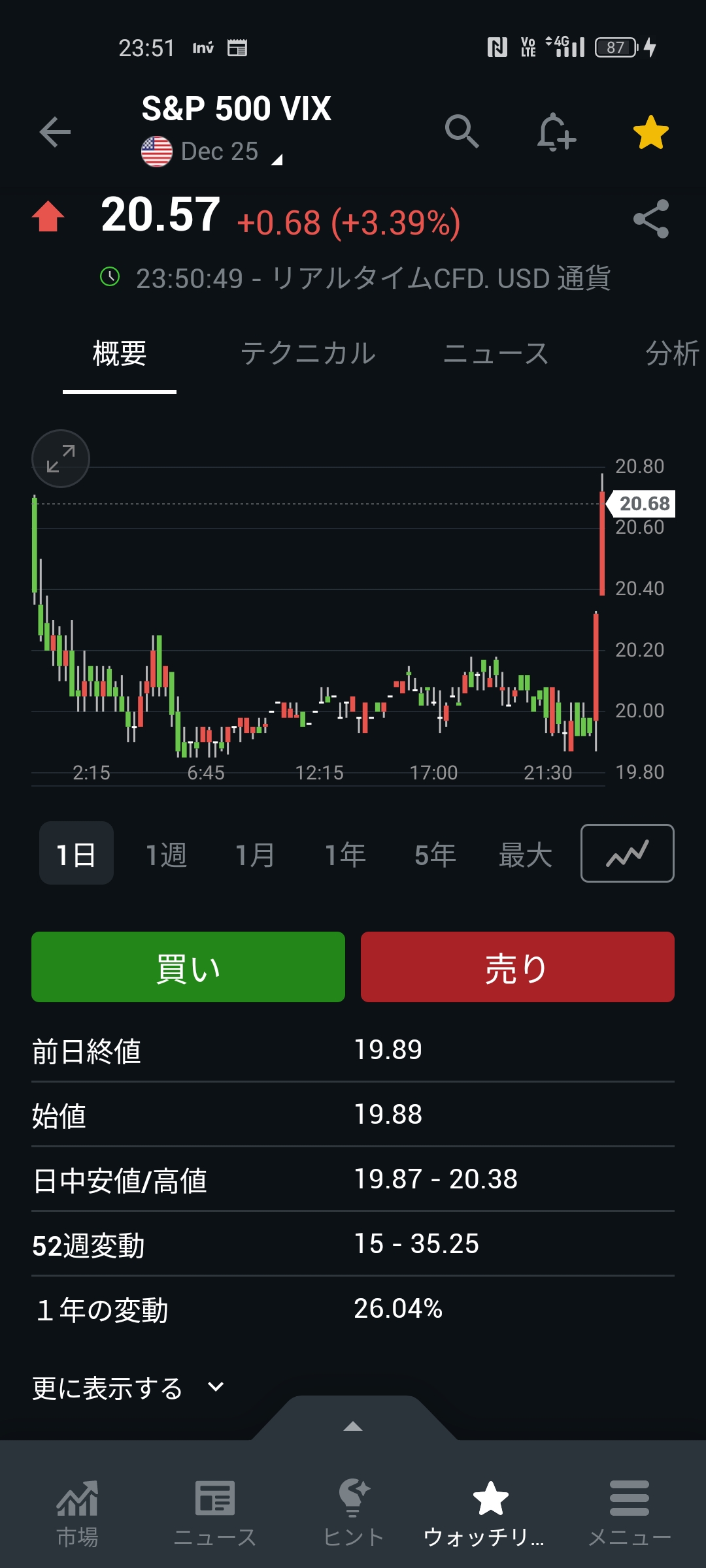The width and height of the screenshot is (706, 1568).
Task: Open the 分析 tab
Action: coord(671,353)
